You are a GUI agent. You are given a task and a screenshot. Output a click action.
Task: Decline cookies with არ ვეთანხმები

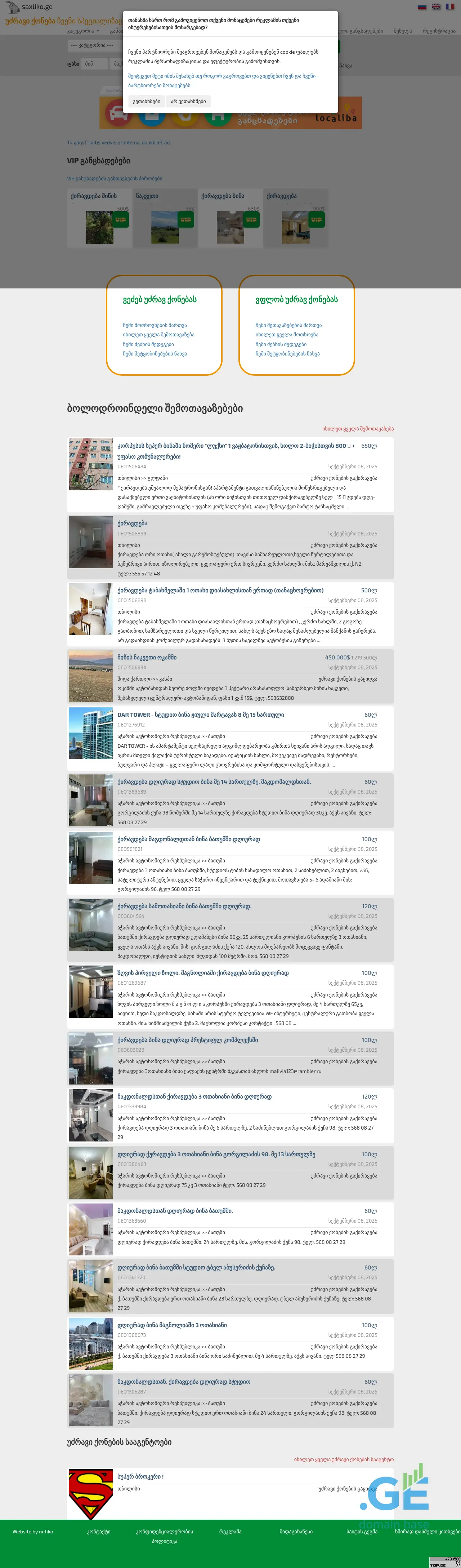coord(188,102)
